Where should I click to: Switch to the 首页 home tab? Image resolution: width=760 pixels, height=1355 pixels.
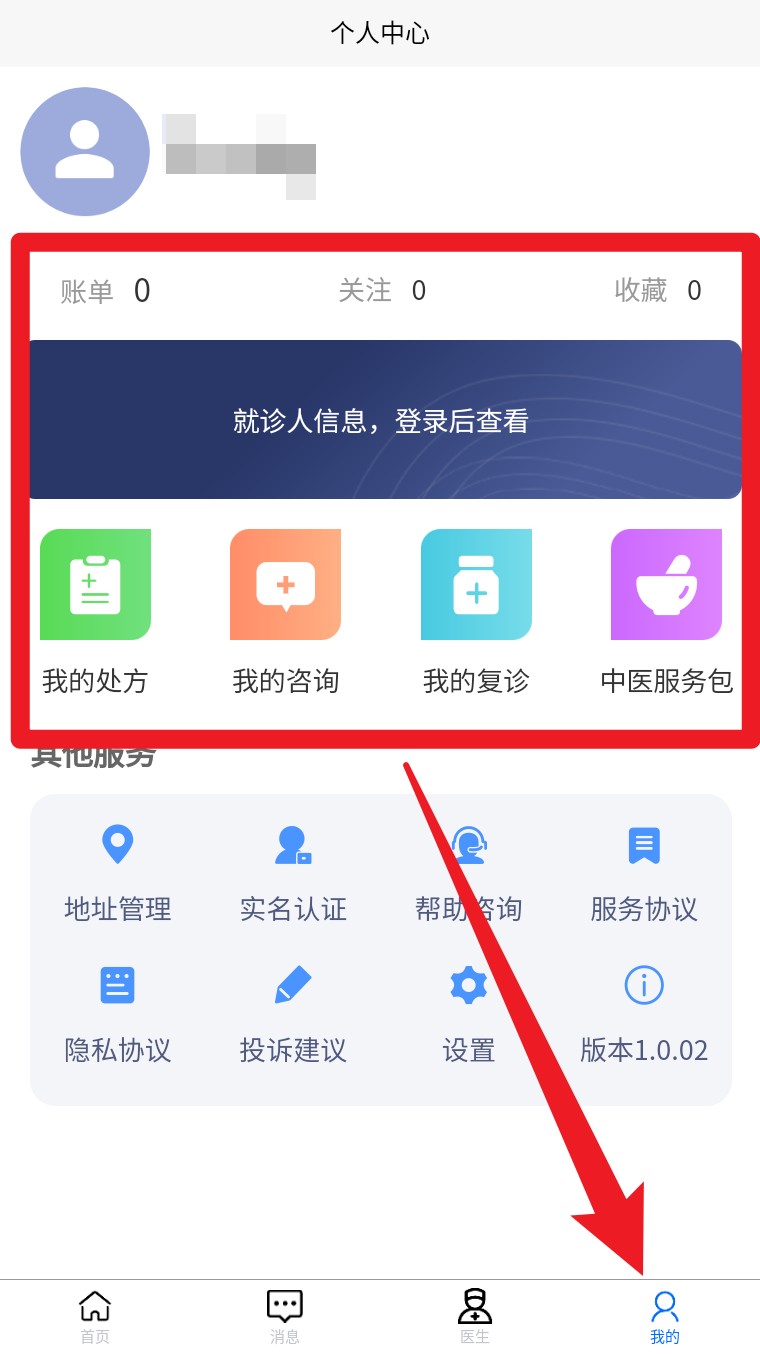coord(95,1315)
